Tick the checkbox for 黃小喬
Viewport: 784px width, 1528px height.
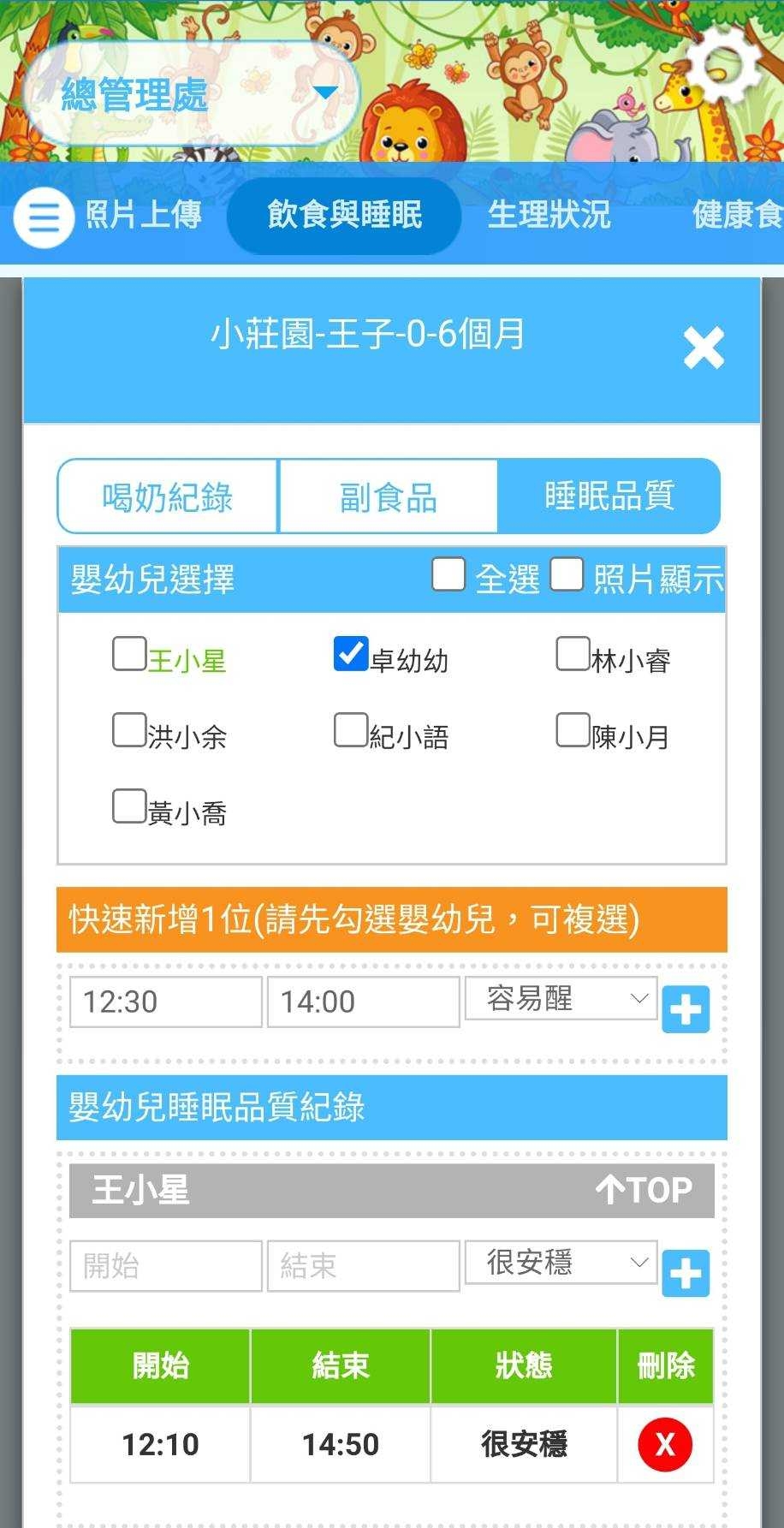129,806
